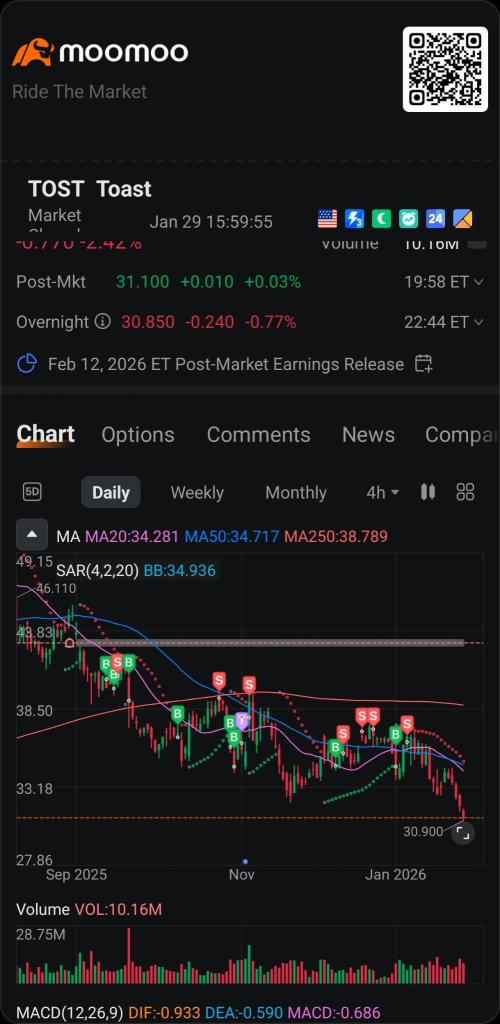Open the chart layout grid icon

click(x=465, y=492)
